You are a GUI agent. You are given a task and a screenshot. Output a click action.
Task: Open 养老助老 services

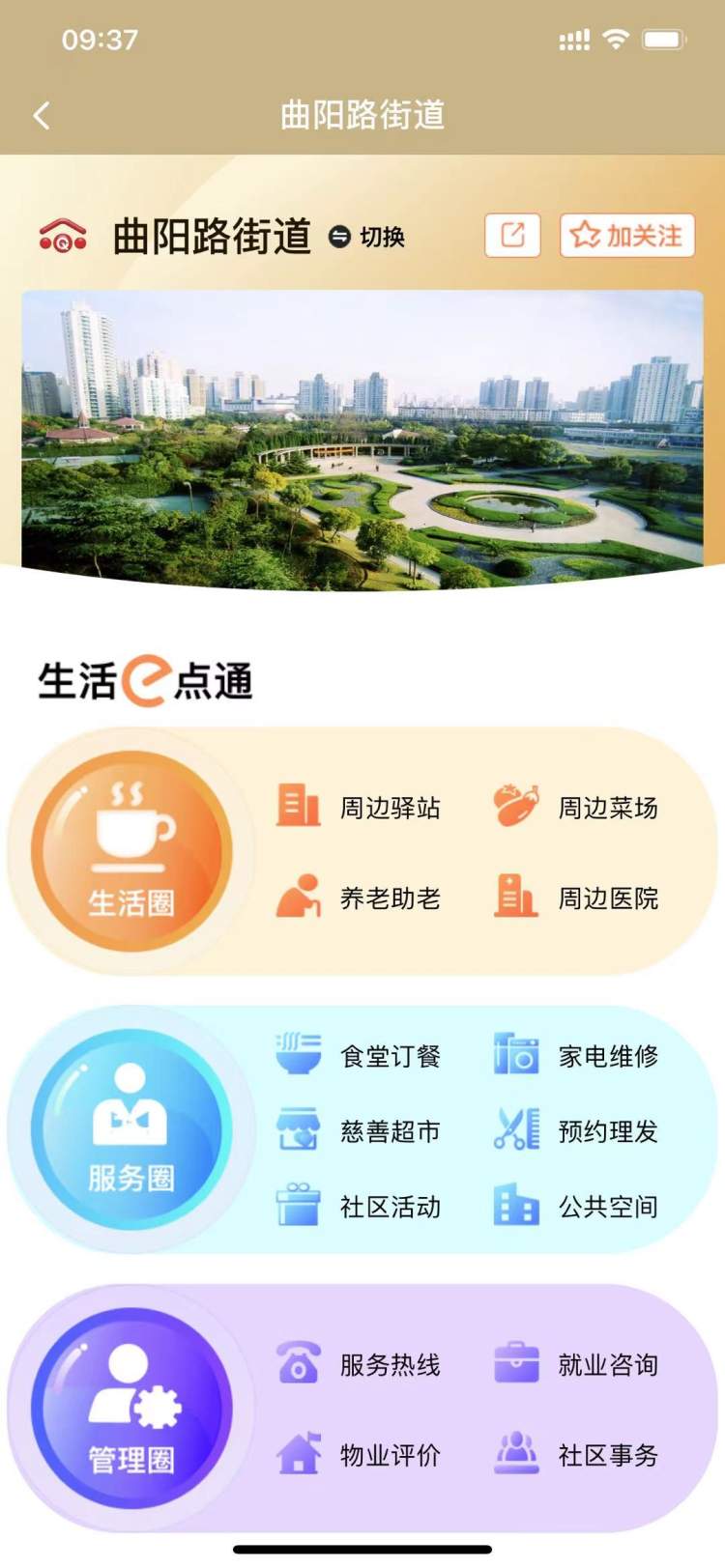pyautogui.click(x=360, y=898)
